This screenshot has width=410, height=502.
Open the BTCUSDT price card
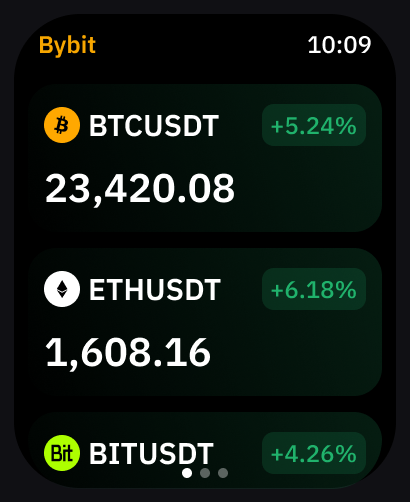click(x=205, y=158)
